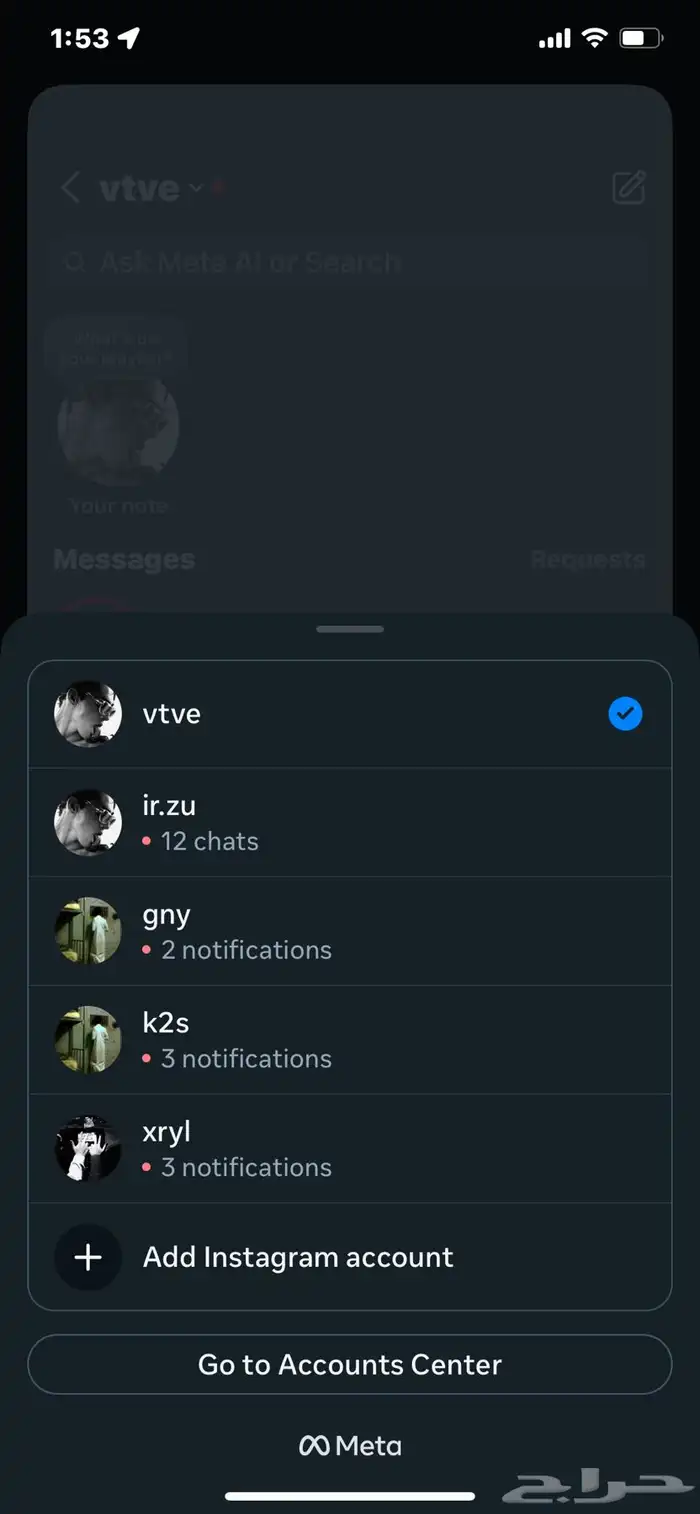Select the vtve account
This screenshot has width=700, height=1514.
point(350,714)
